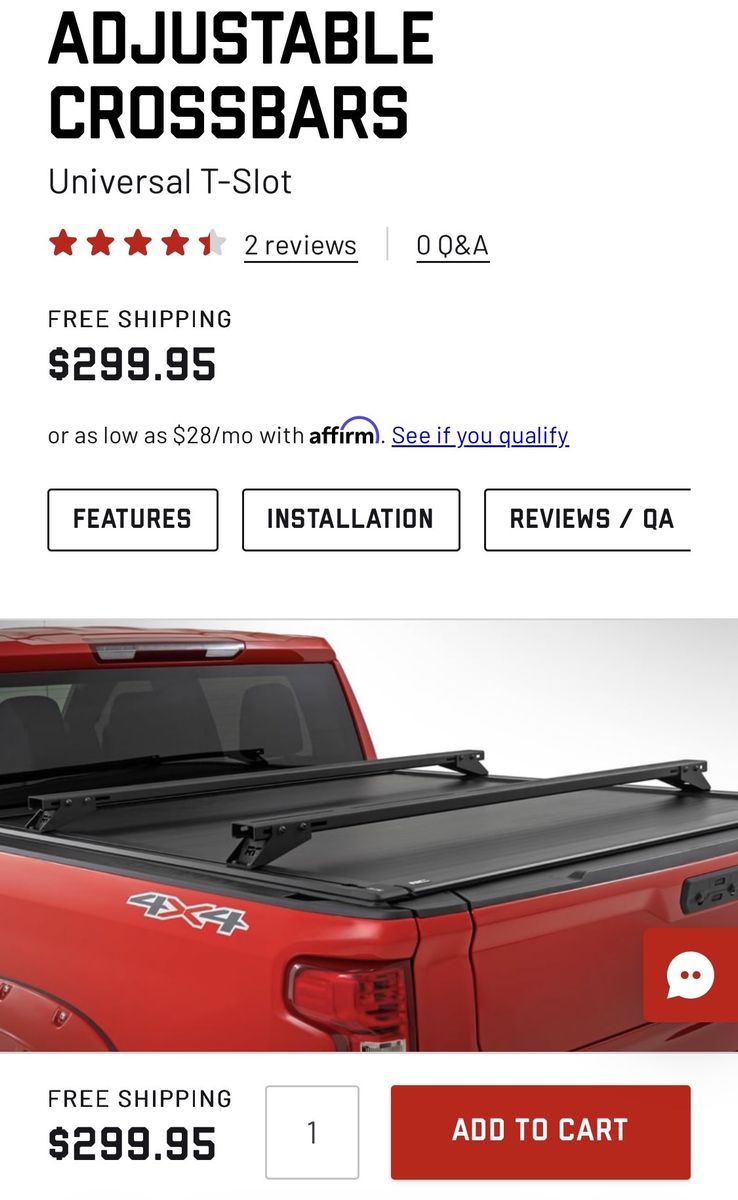Open the live chat bubble
The image size is (738, 1200).
coord(691,976)
